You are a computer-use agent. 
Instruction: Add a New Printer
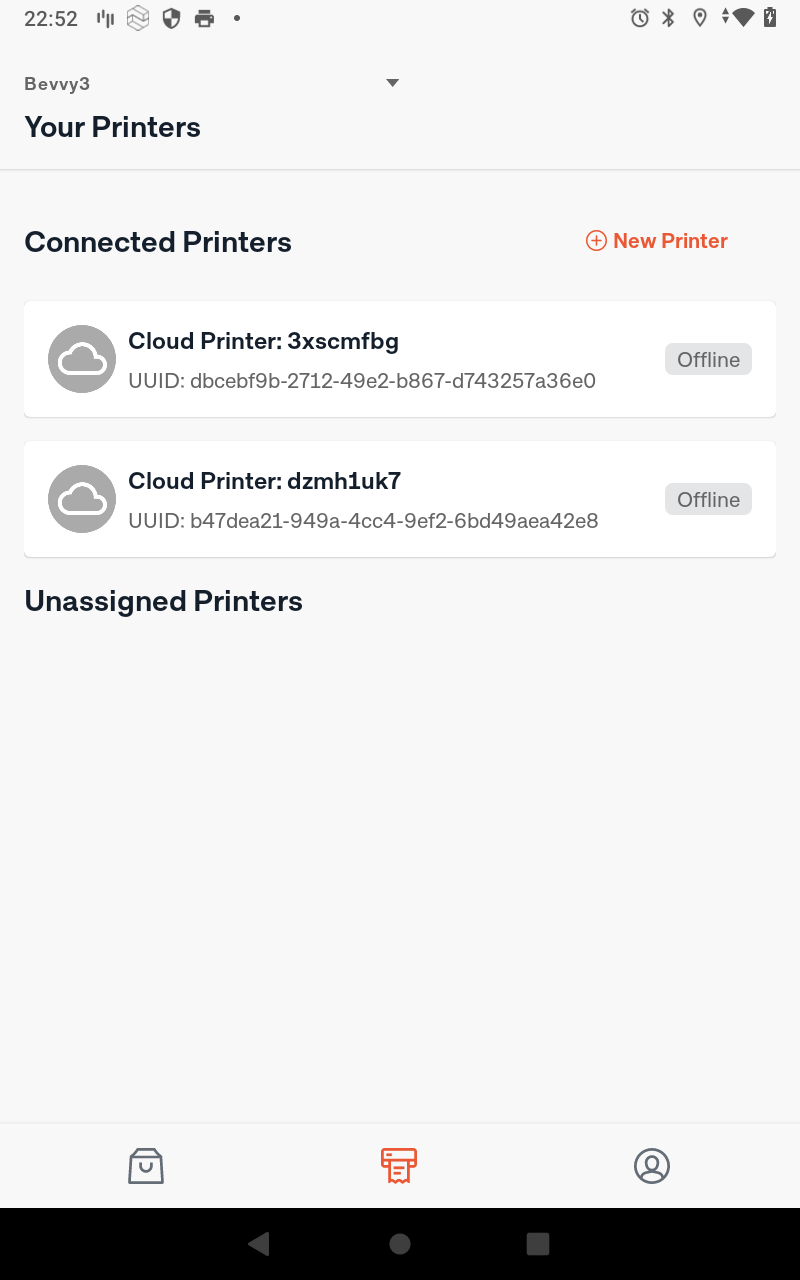click(657, 241)
